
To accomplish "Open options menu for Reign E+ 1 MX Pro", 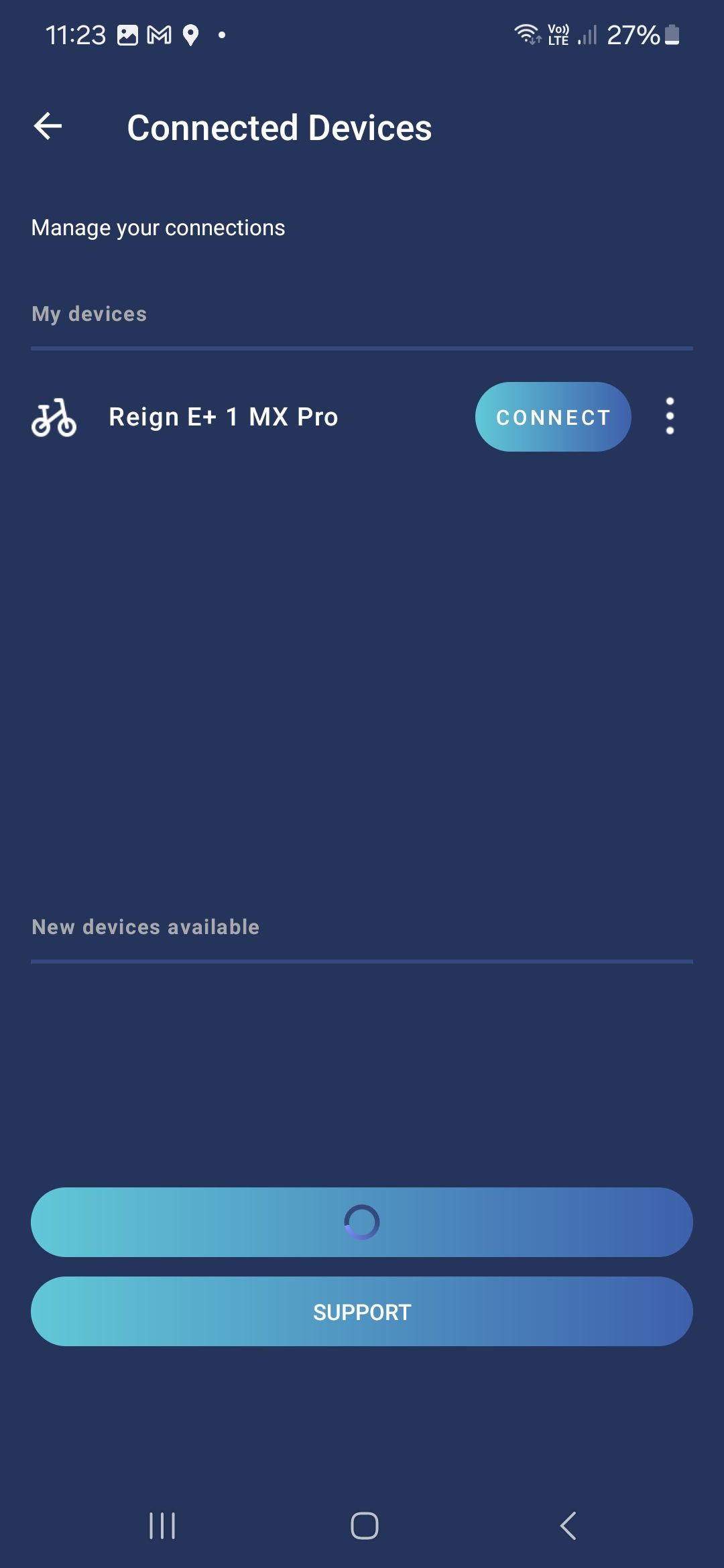I will [670, 416].
